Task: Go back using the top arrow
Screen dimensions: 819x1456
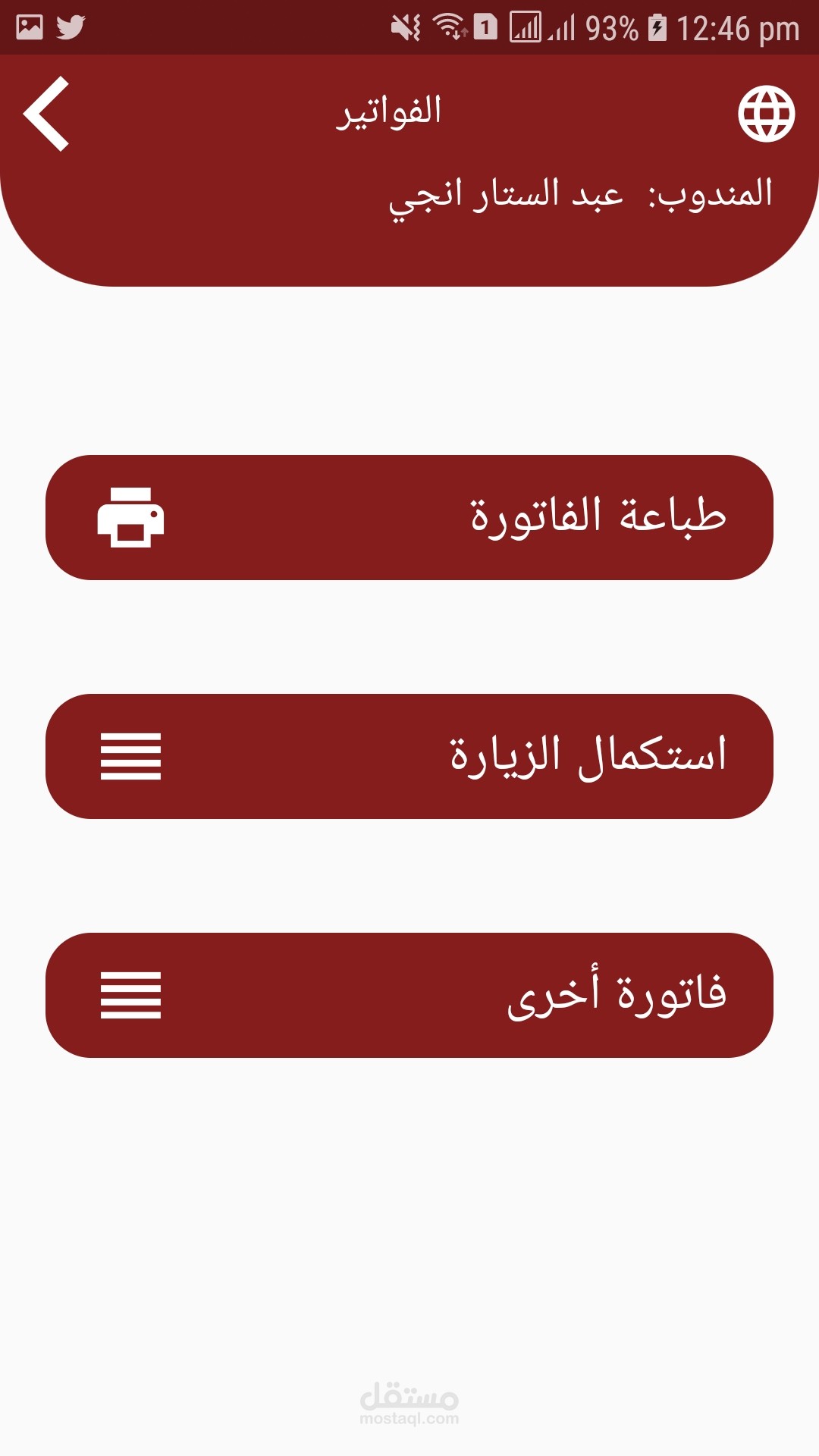Action: pos(47,114)
